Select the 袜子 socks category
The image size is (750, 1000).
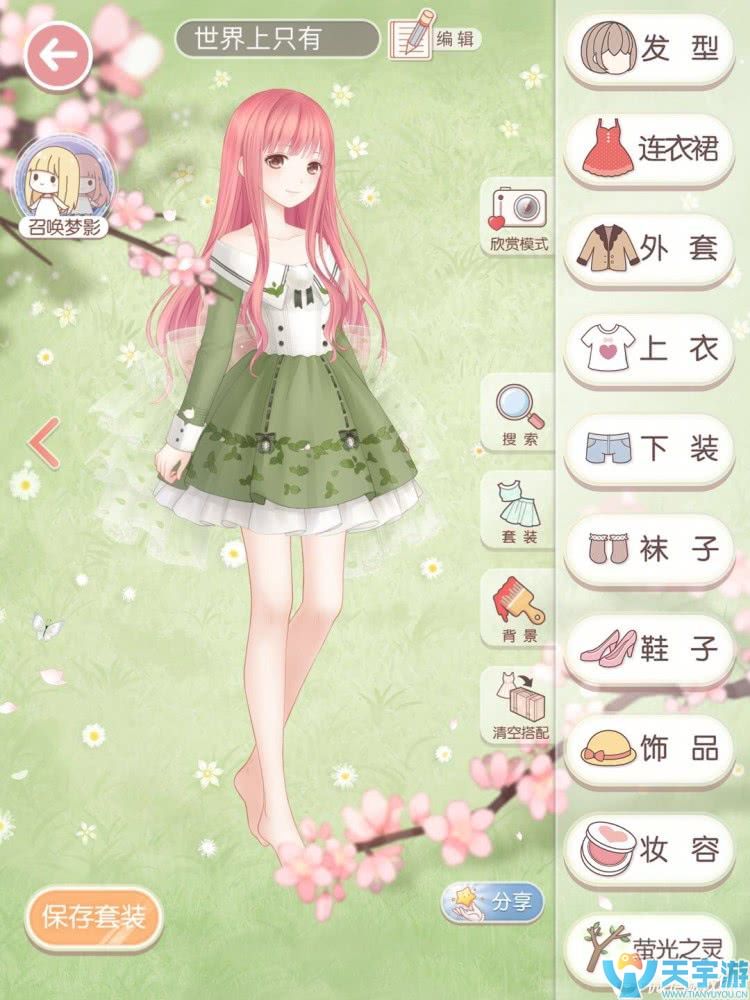point(654,548)
